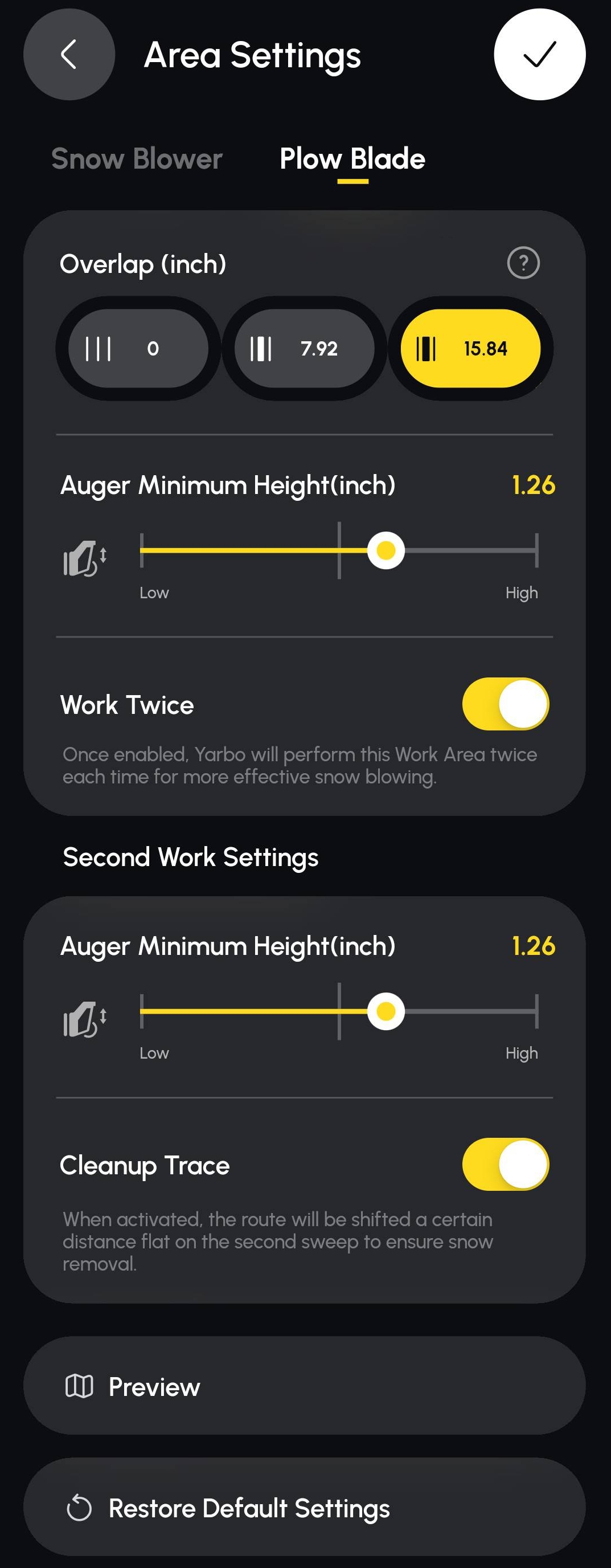Disable the Work Twice switch
Image resolution: width=611 pixels, height=1568 pixels.
505,704
